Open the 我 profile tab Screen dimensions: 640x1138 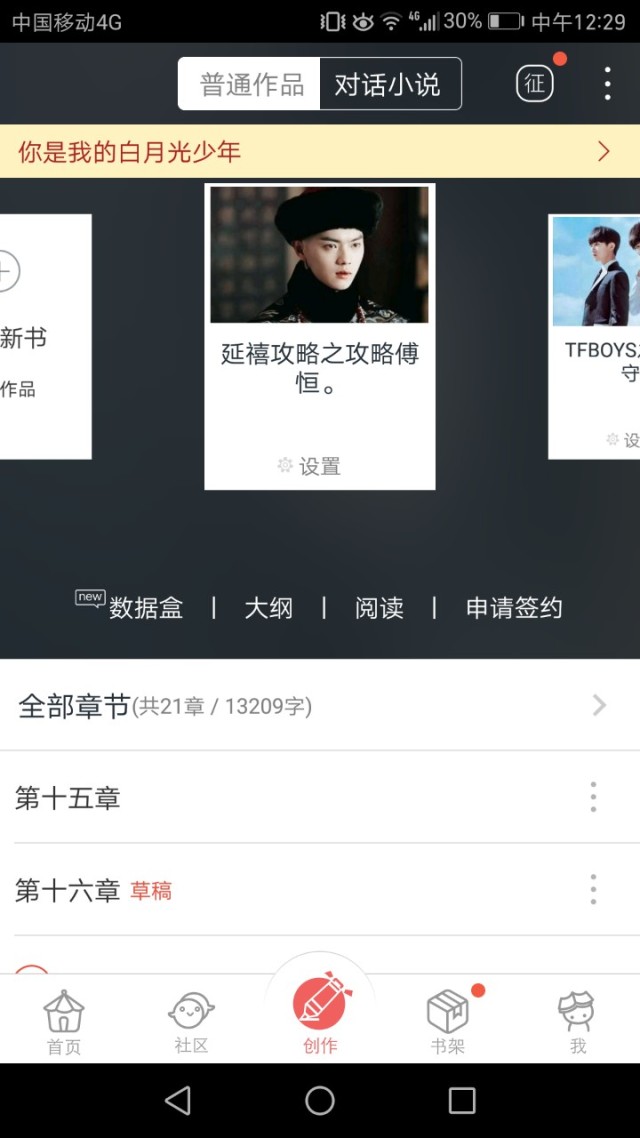click(x=577, y=1022)
